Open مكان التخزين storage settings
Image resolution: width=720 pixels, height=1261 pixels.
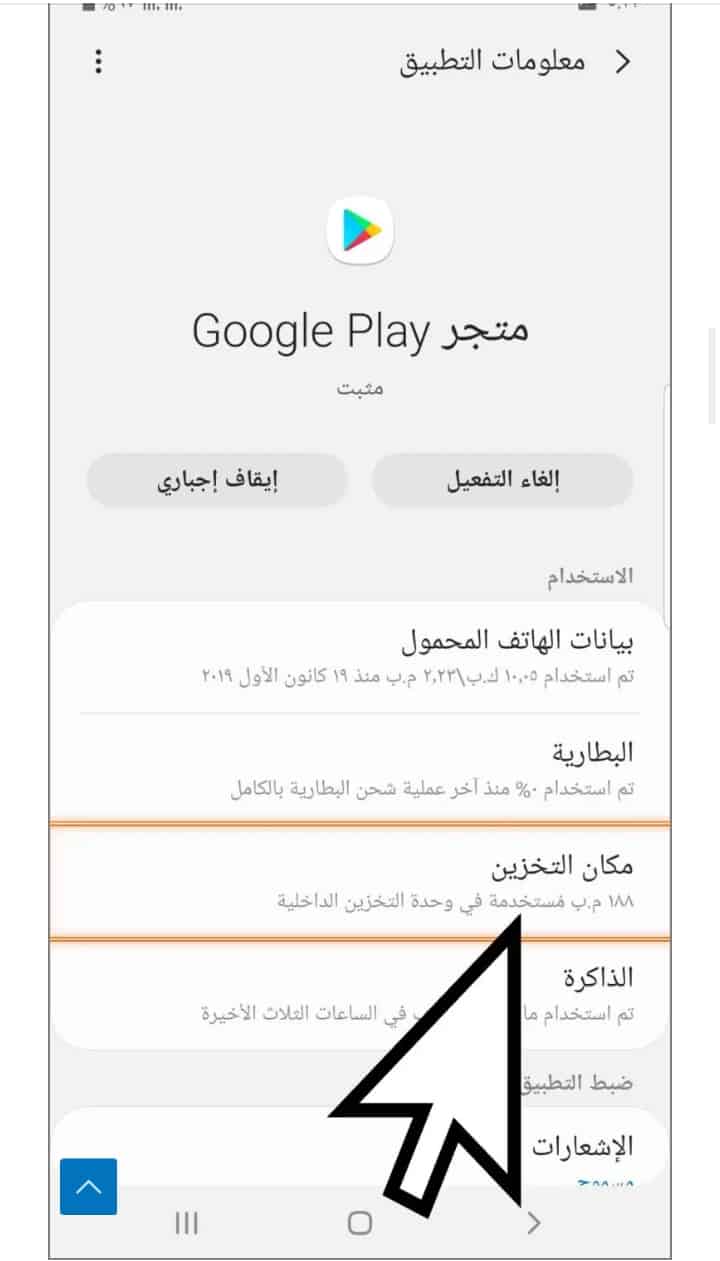(x=359, y=882)
